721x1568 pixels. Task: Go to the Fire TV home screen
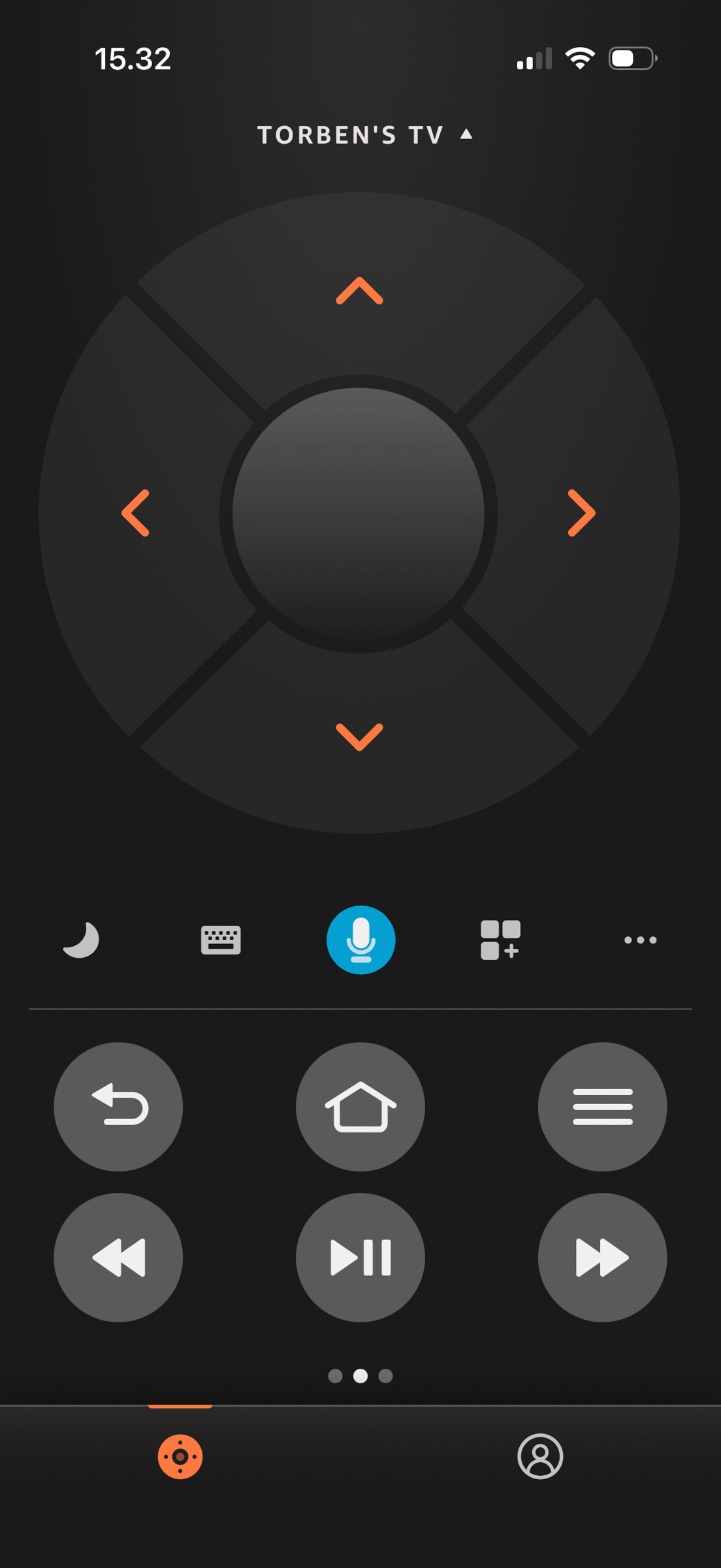pyautogui.click(x=360, y=1107)
